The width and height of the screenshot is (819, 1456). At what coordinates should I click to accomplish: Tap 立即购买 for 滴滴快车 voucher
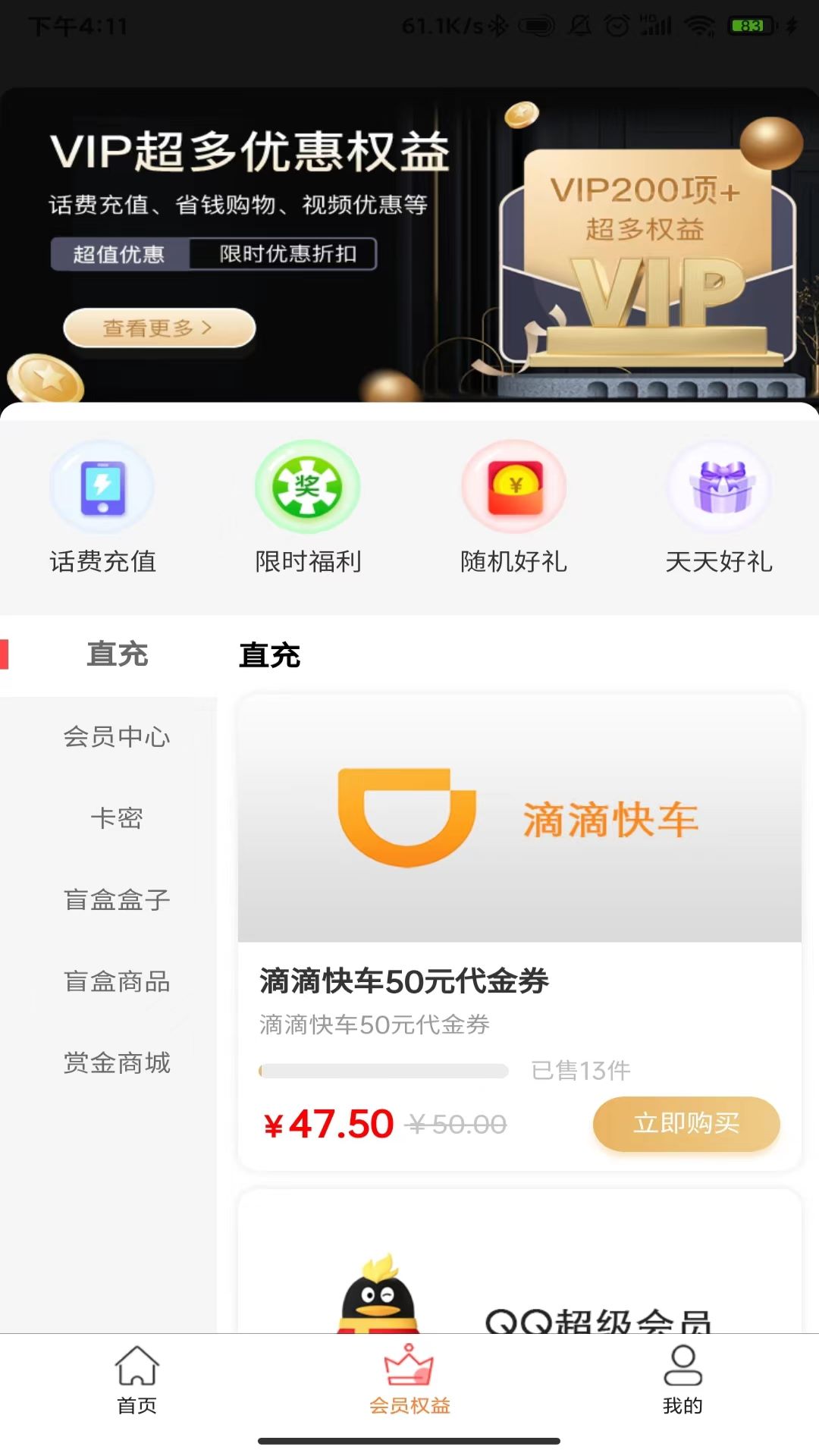tap(686, 1124)
